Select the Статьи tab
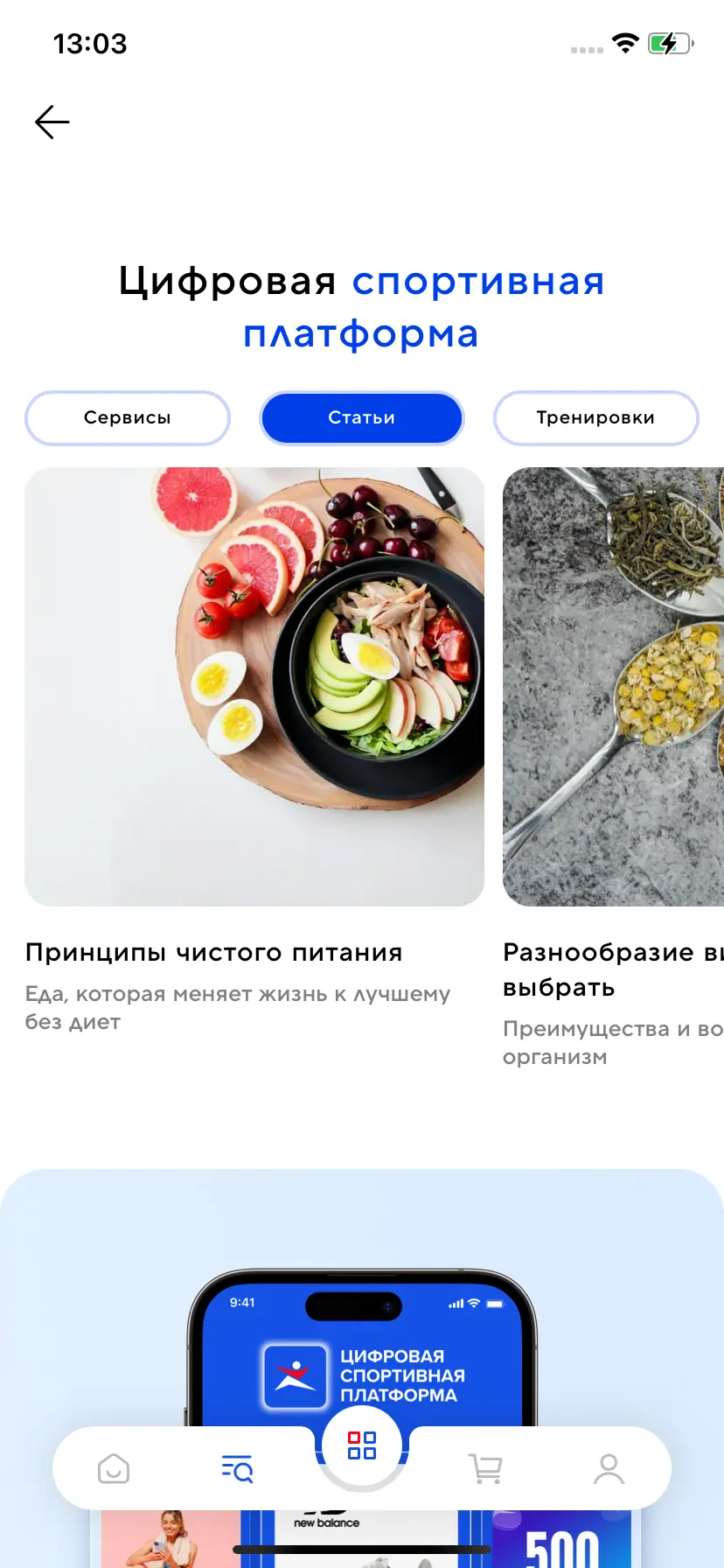The image size is (724, 1568). click(x=361, y=418)
